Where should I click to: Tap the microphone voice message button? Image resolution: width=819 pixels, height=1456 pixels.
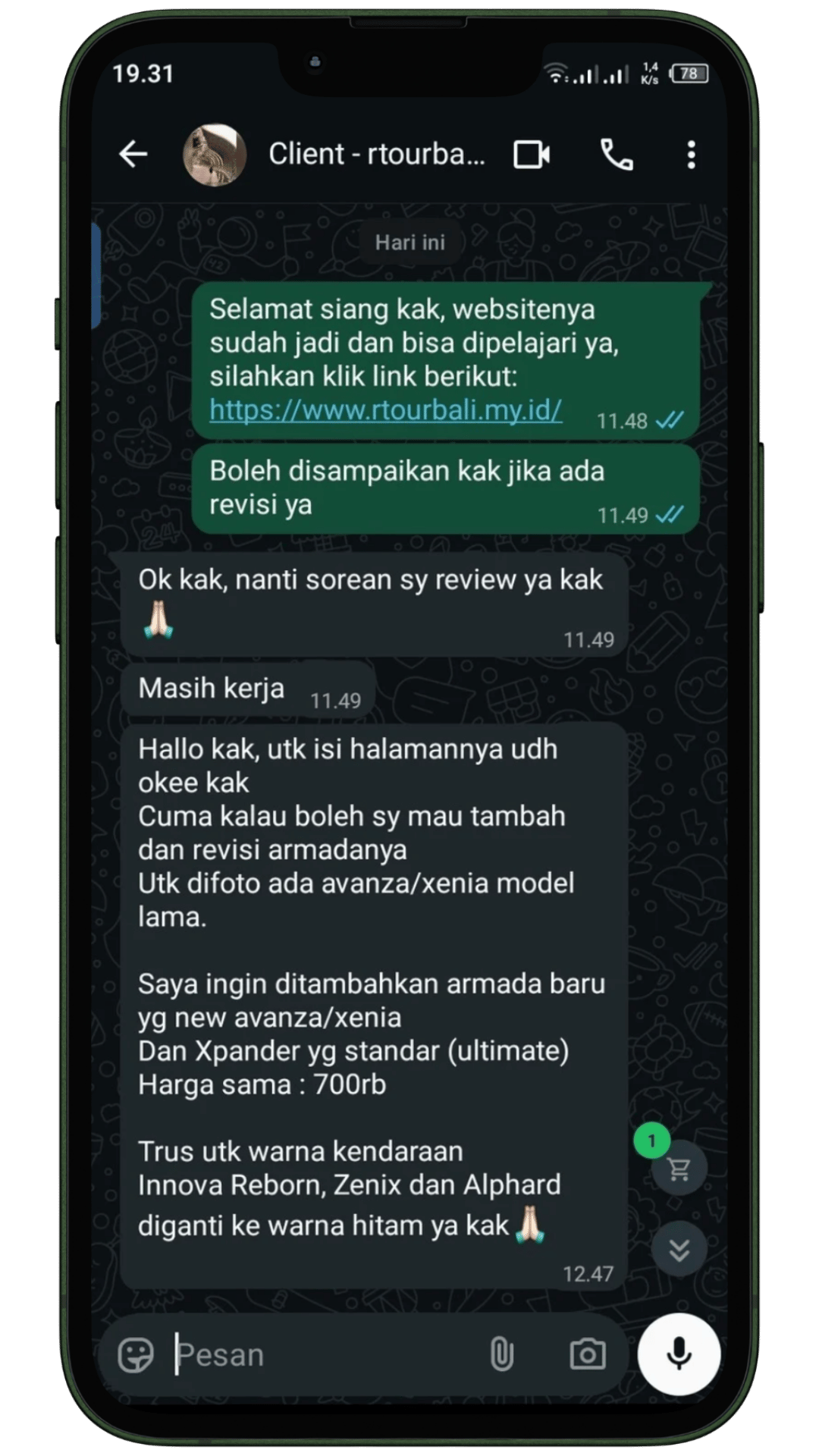(x=679, y=1354)
